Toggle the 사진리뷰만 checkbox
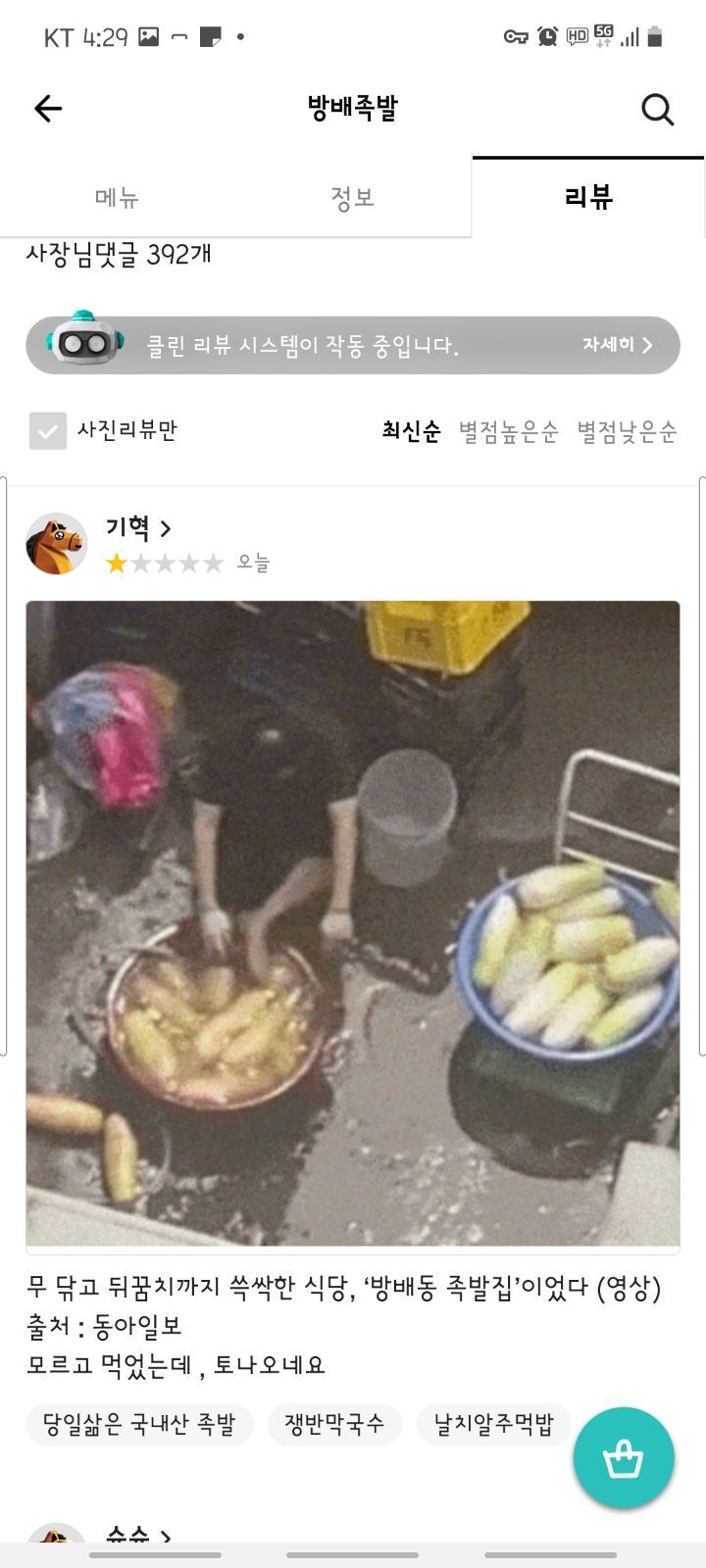The height and width of the screenshot is (1568, 706). pyautogui.click(x=48, y=430)
